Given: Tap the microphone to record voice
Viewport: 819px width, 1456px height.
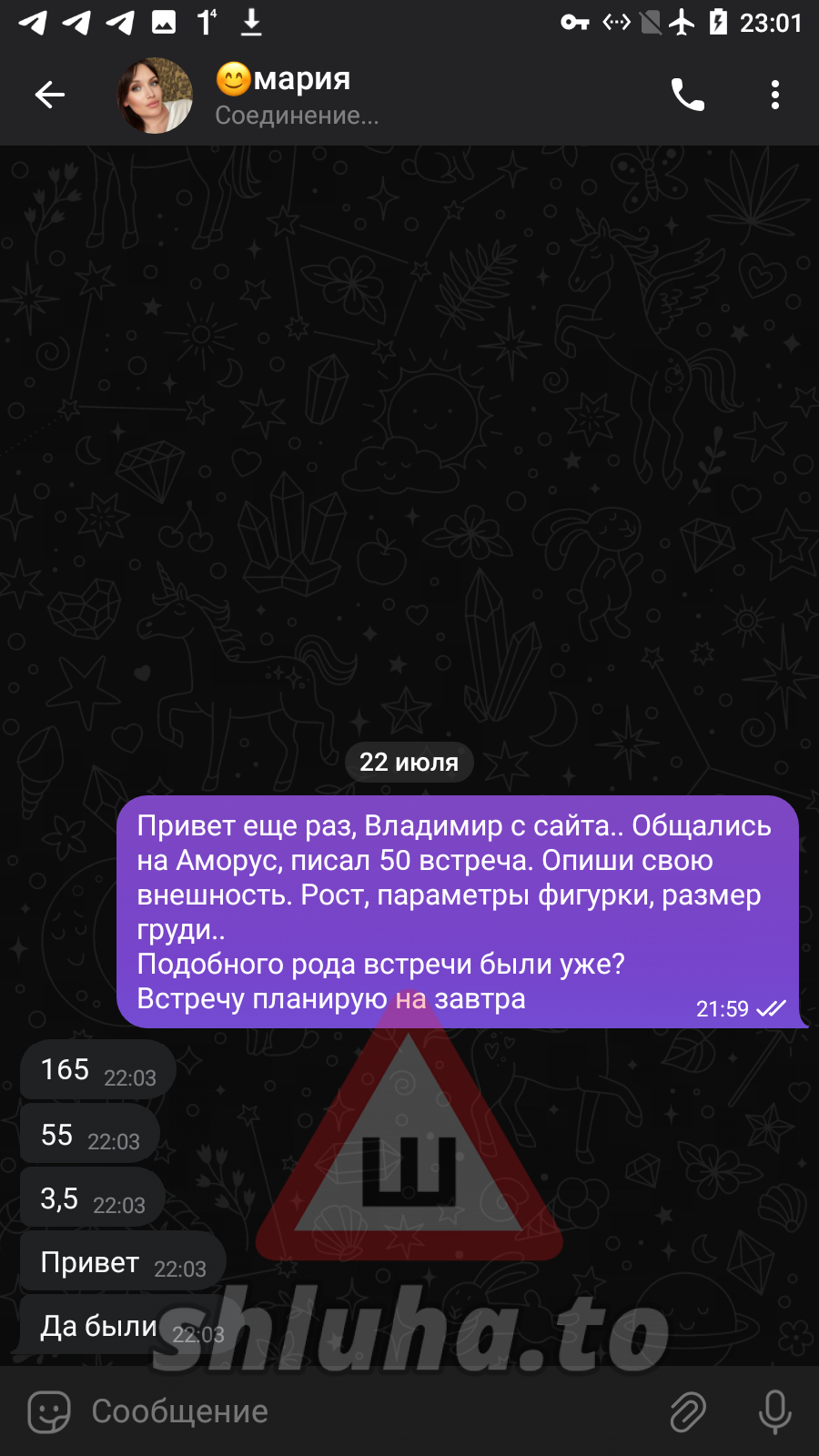Looking at the screenshot, I should pos(774,1411).
